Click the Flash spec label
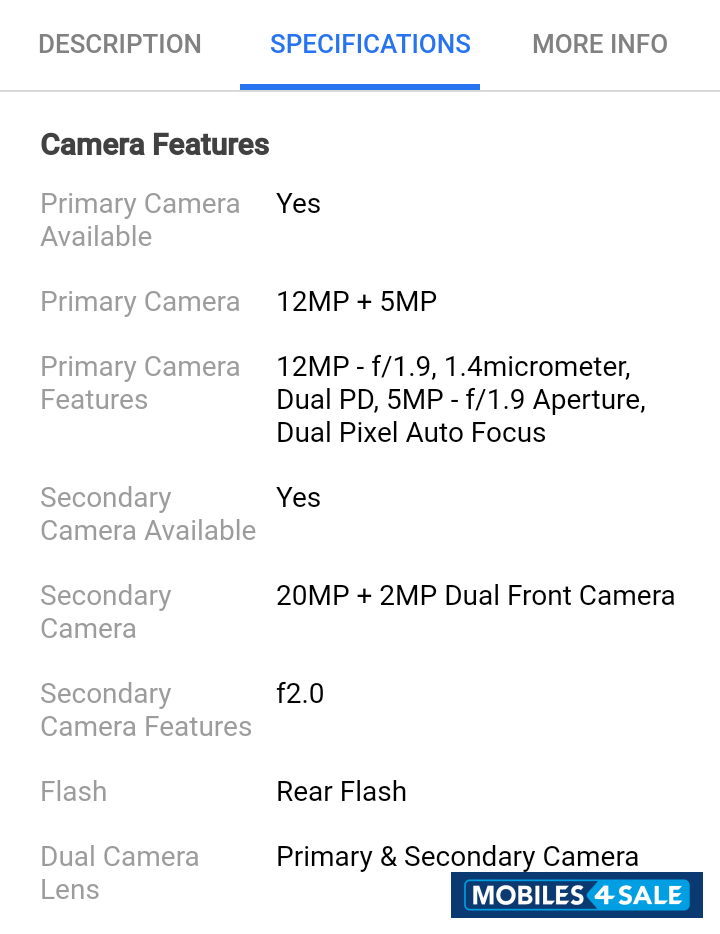Viewport: 720px width, 934px height. 73,791
